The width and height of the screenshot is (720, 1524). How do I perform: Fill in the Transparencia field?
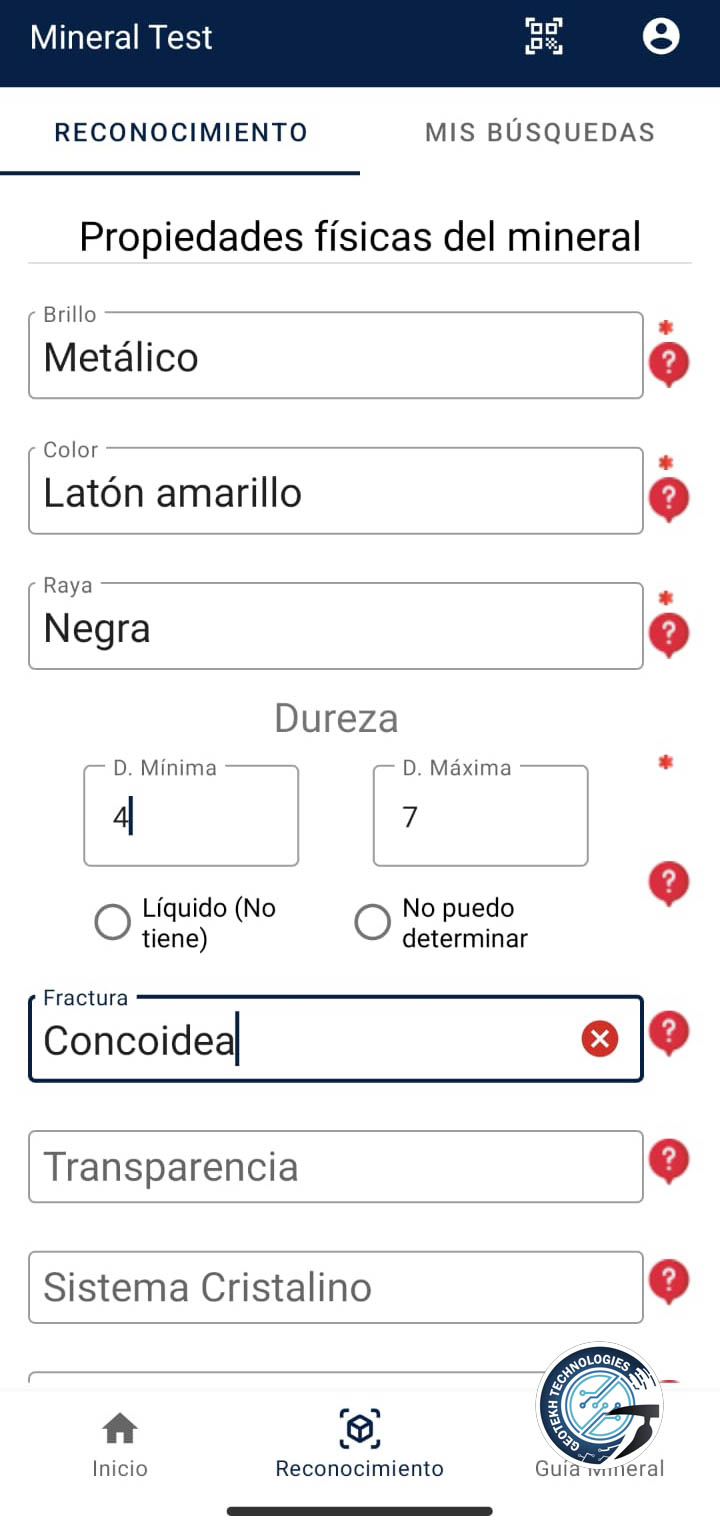coord(335,1167)
